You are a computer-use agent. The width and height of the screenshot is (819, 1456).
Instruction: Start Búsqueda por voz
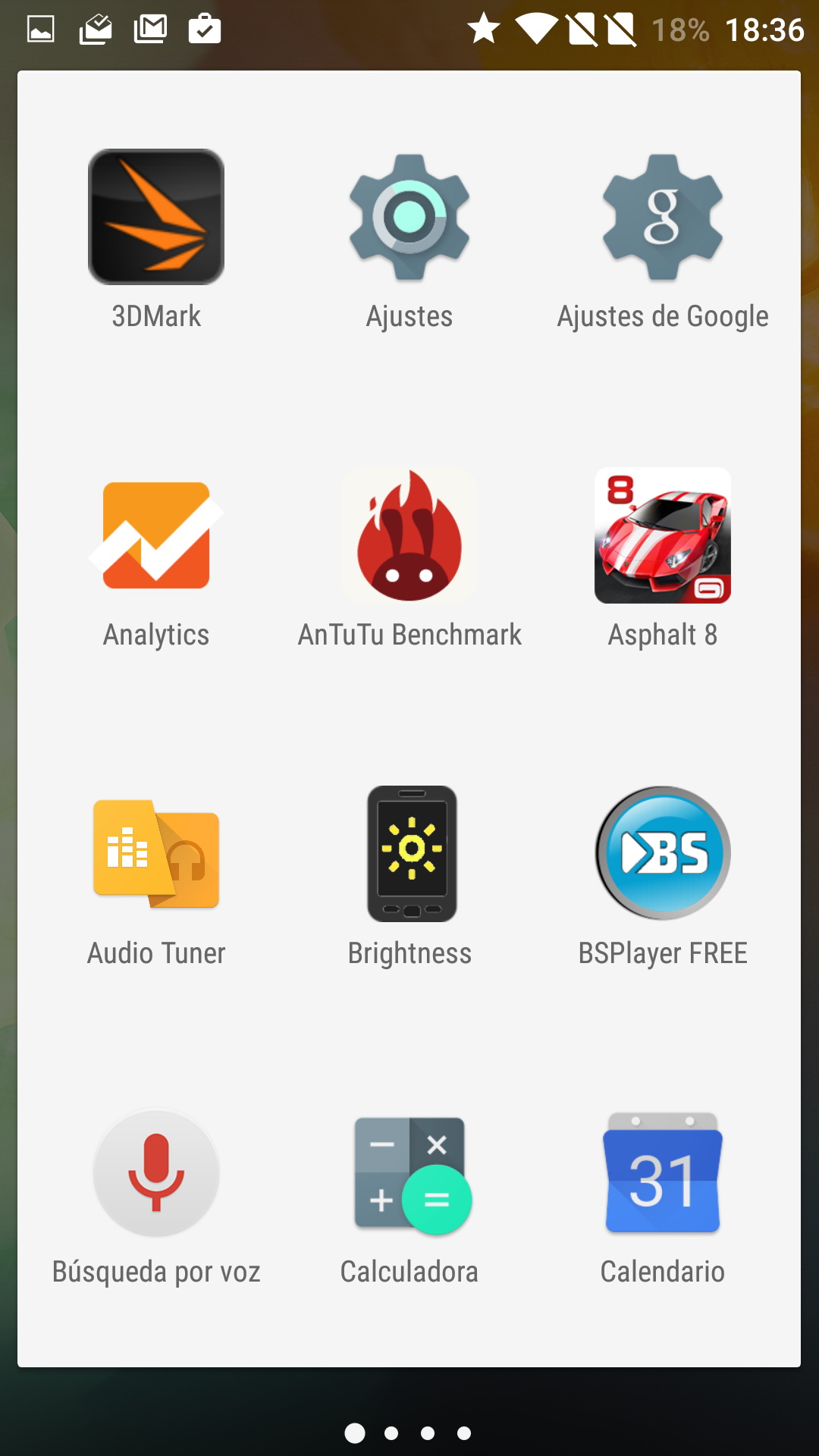point(156,1172)
